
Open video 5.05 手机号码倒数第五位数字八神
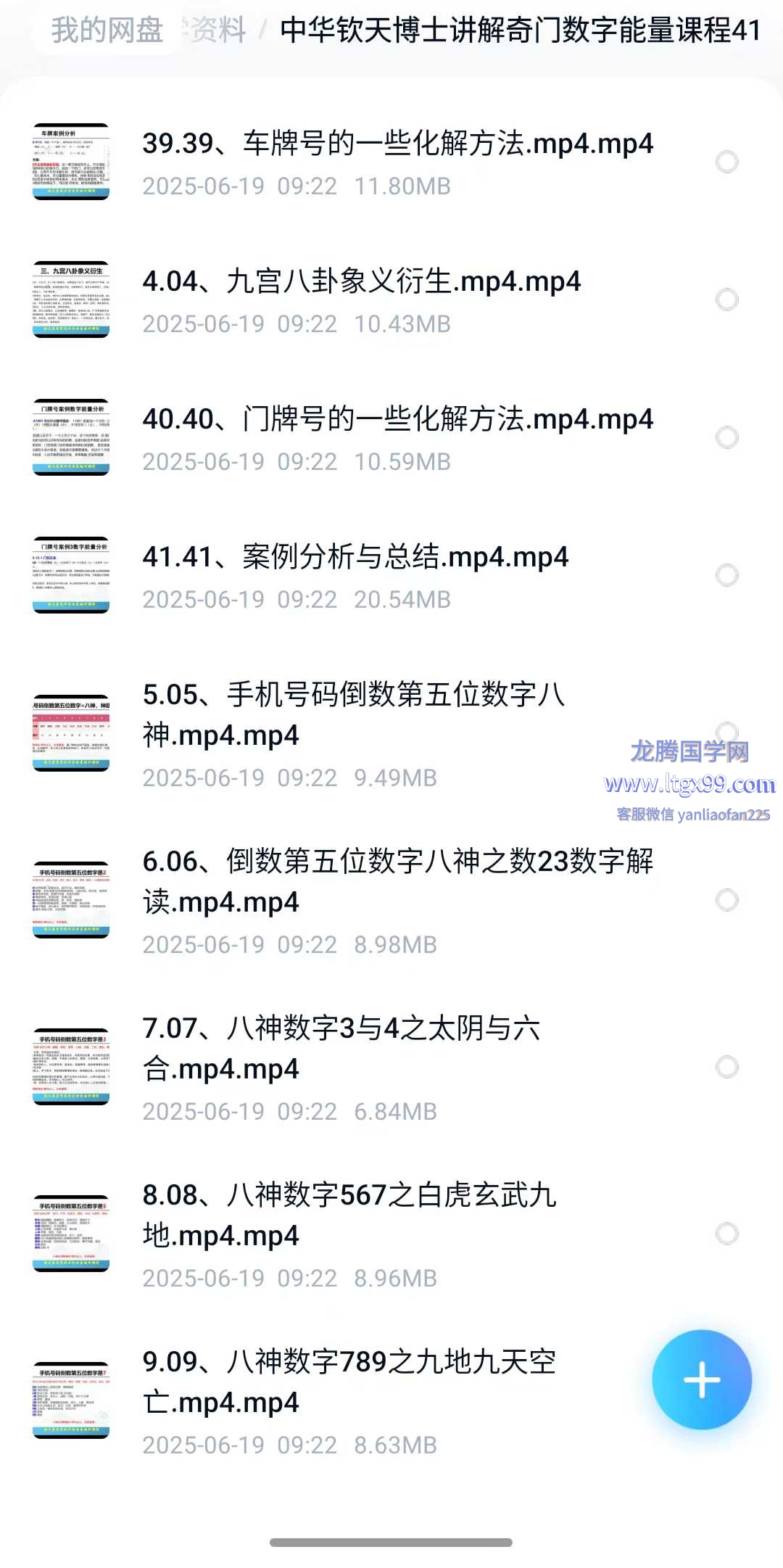click(354, 714)
